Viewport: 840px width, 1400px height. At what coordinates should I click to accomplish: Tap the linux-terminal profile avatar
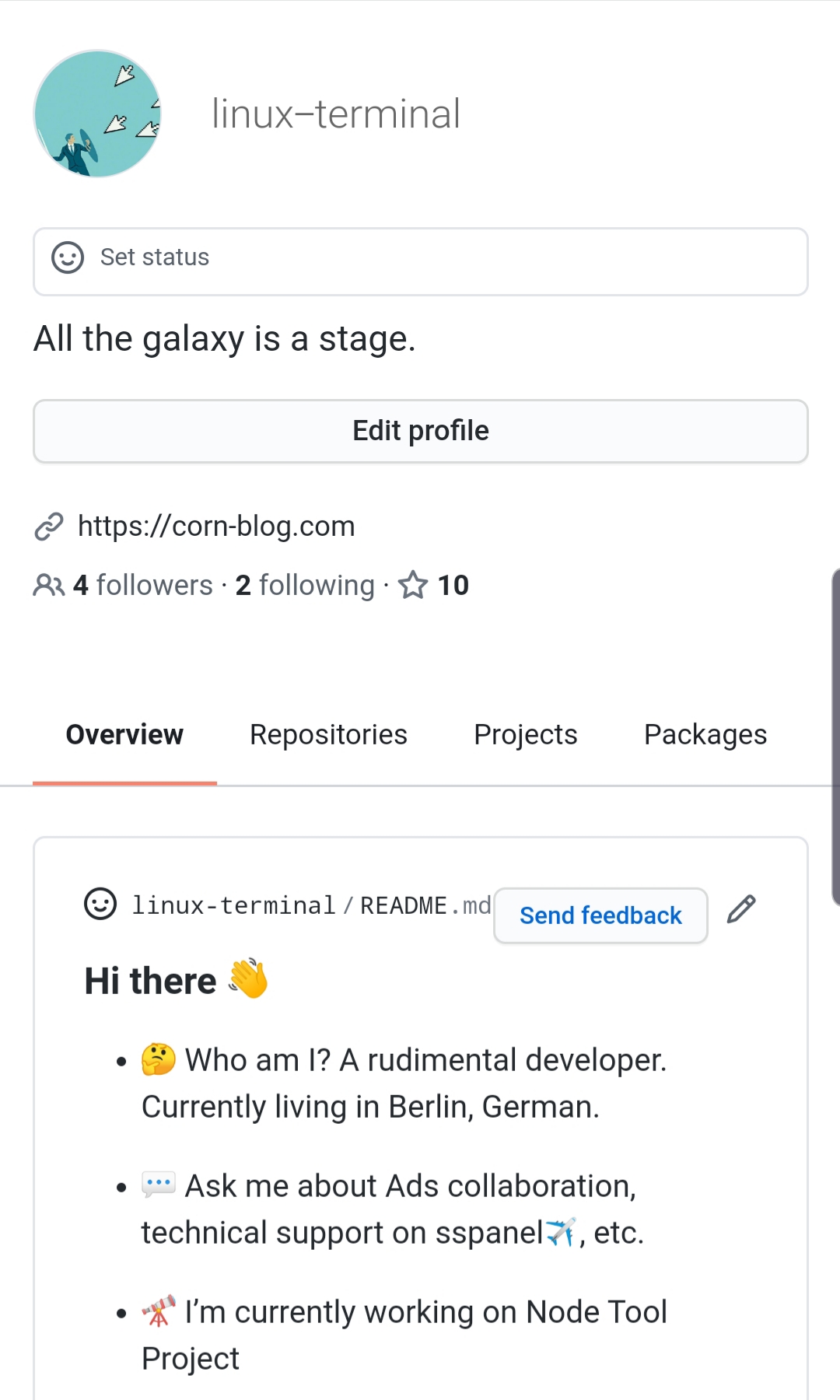[x=97, y=114]
